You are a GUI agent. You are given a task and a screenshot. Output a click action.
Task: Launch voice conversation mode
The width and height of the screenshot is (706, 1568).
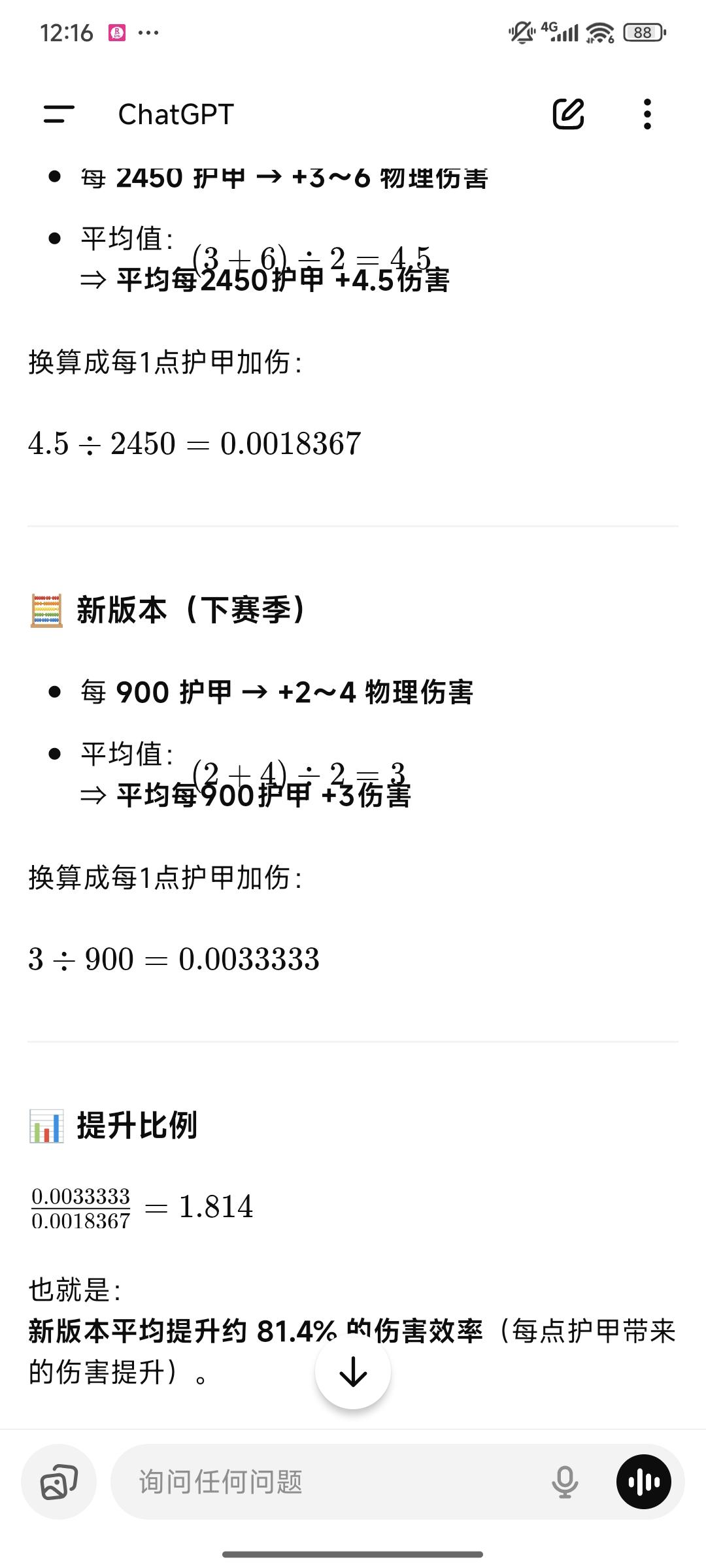coord(644,1482)
